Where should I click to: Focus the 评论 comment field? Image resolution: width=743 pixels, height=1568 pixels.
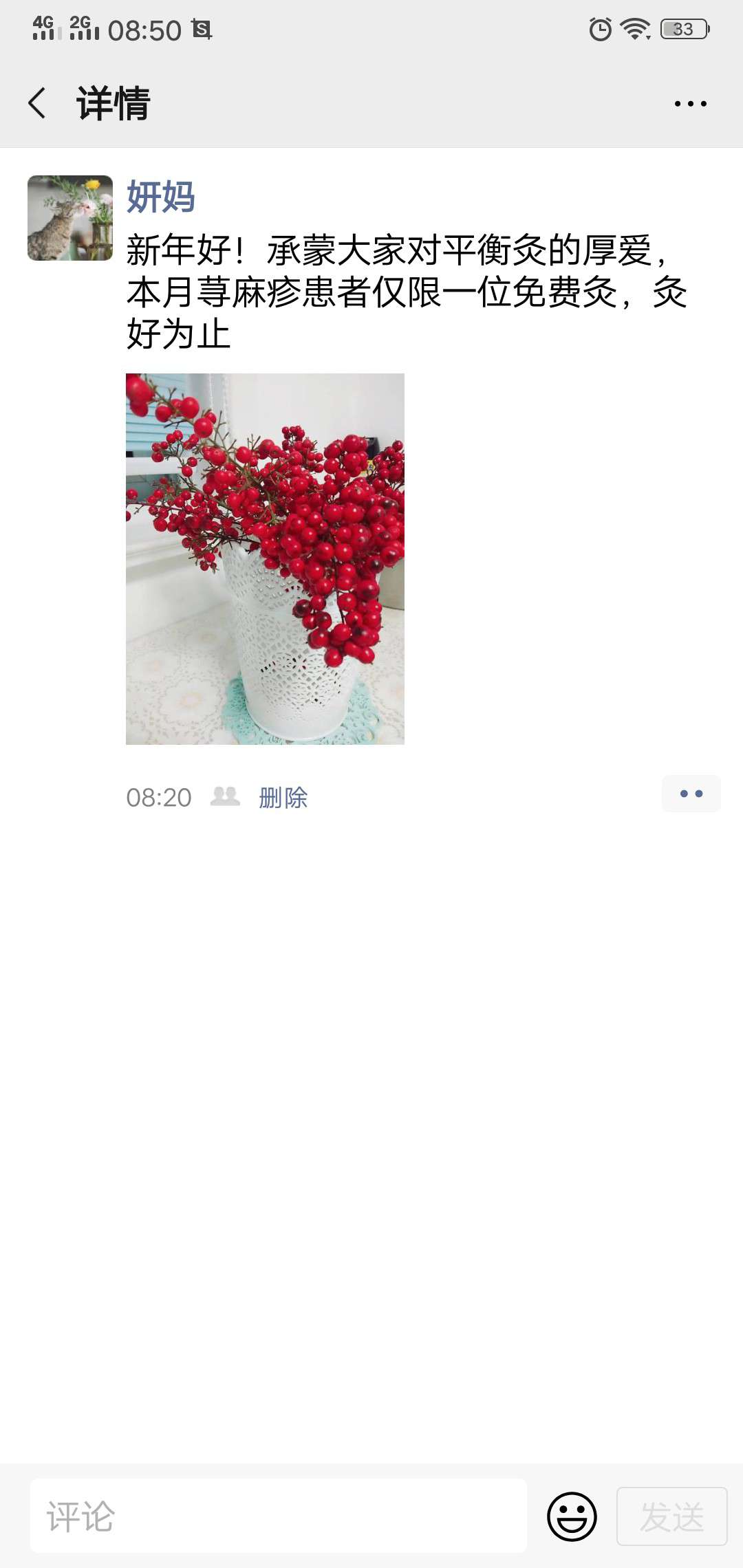coord(279,1516)
